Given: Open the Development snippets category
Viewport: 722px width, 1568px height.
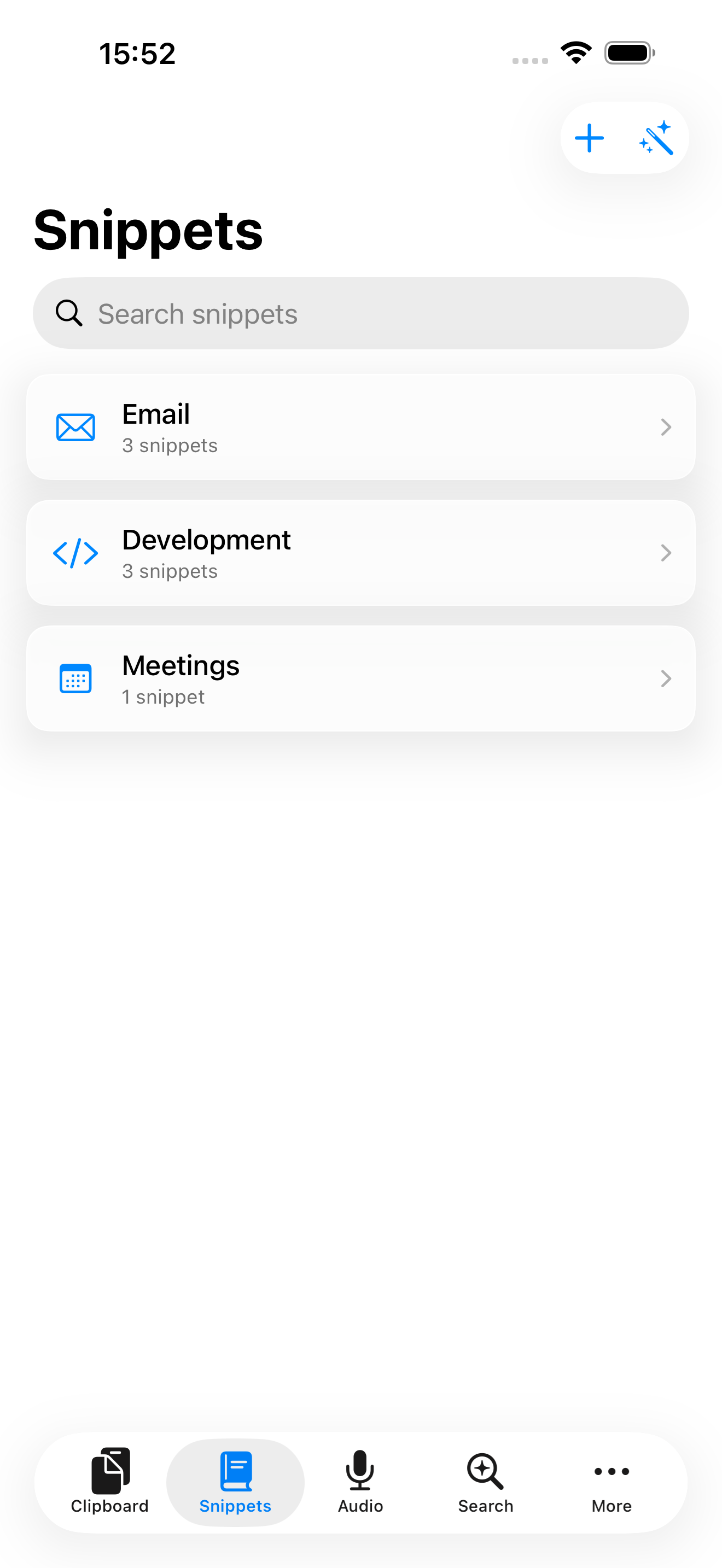Looking at the screenshot, I should click(x=360, y=553).
